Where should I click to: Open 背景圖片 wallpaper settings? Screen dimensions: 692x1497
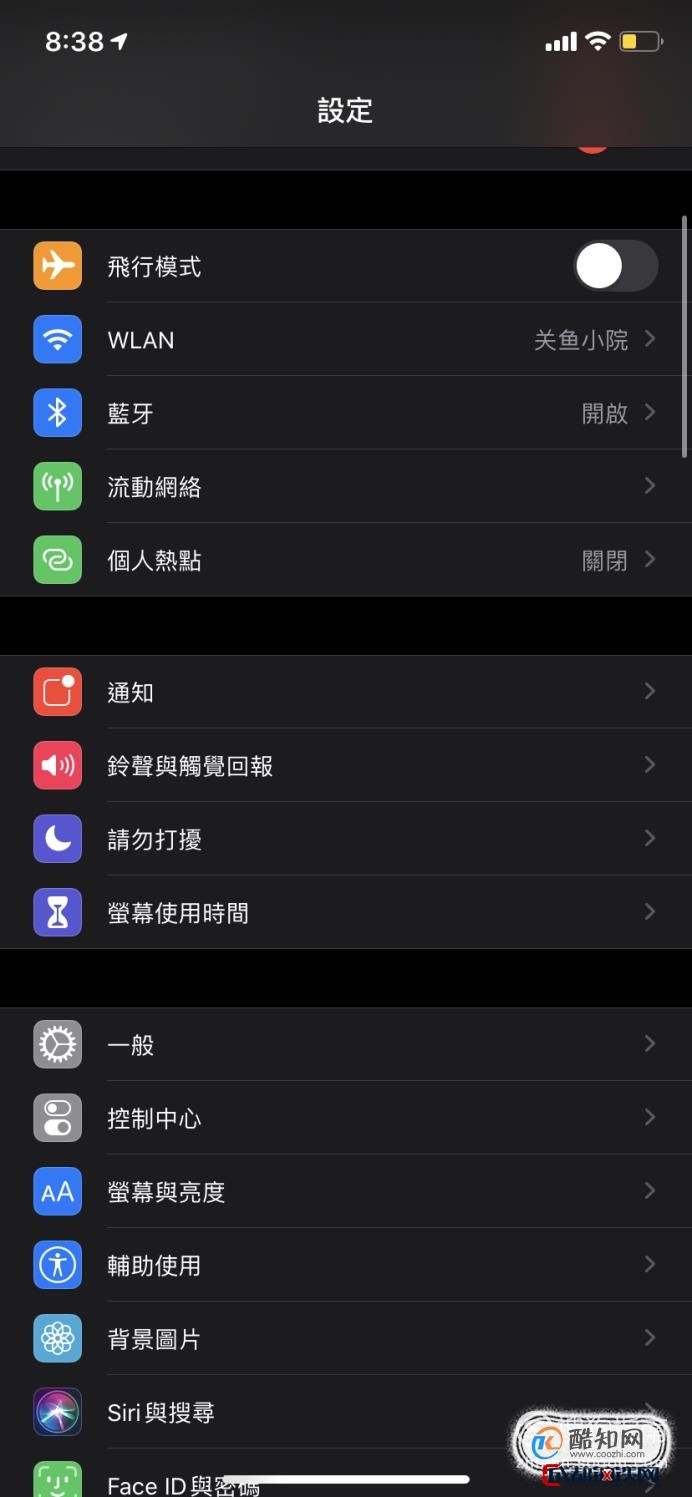point(345,1339)
